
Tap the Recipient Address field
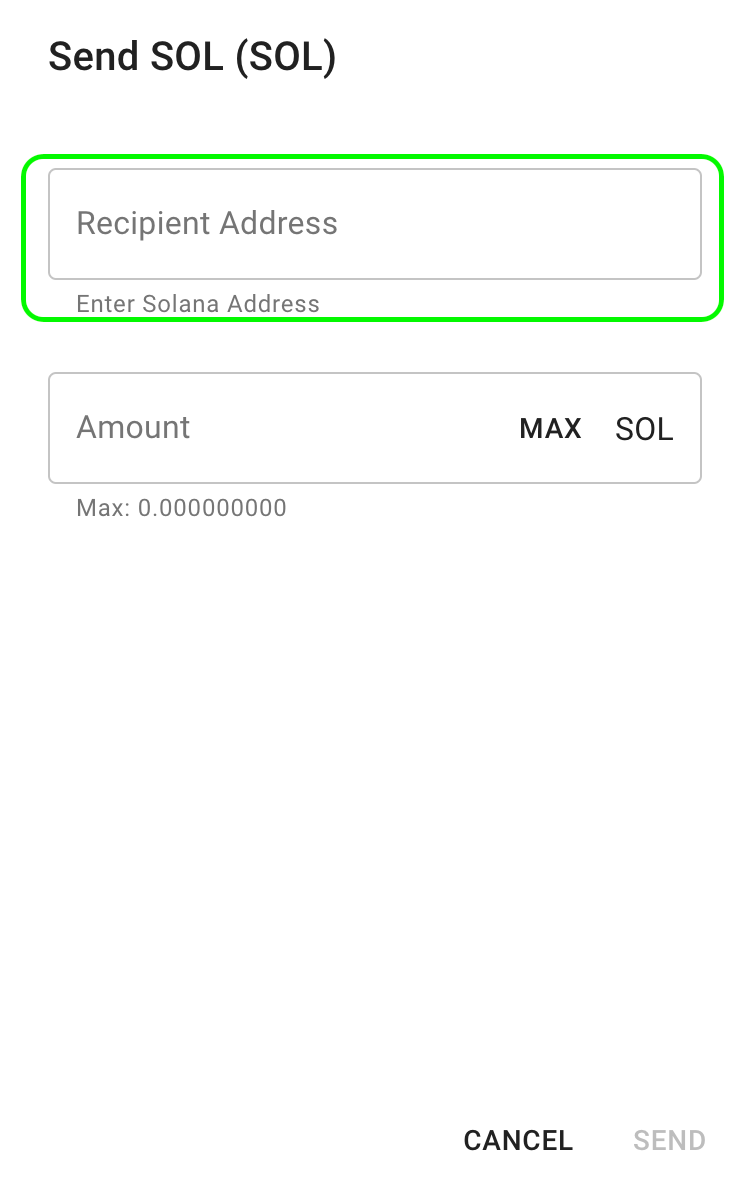click(374, 224)
